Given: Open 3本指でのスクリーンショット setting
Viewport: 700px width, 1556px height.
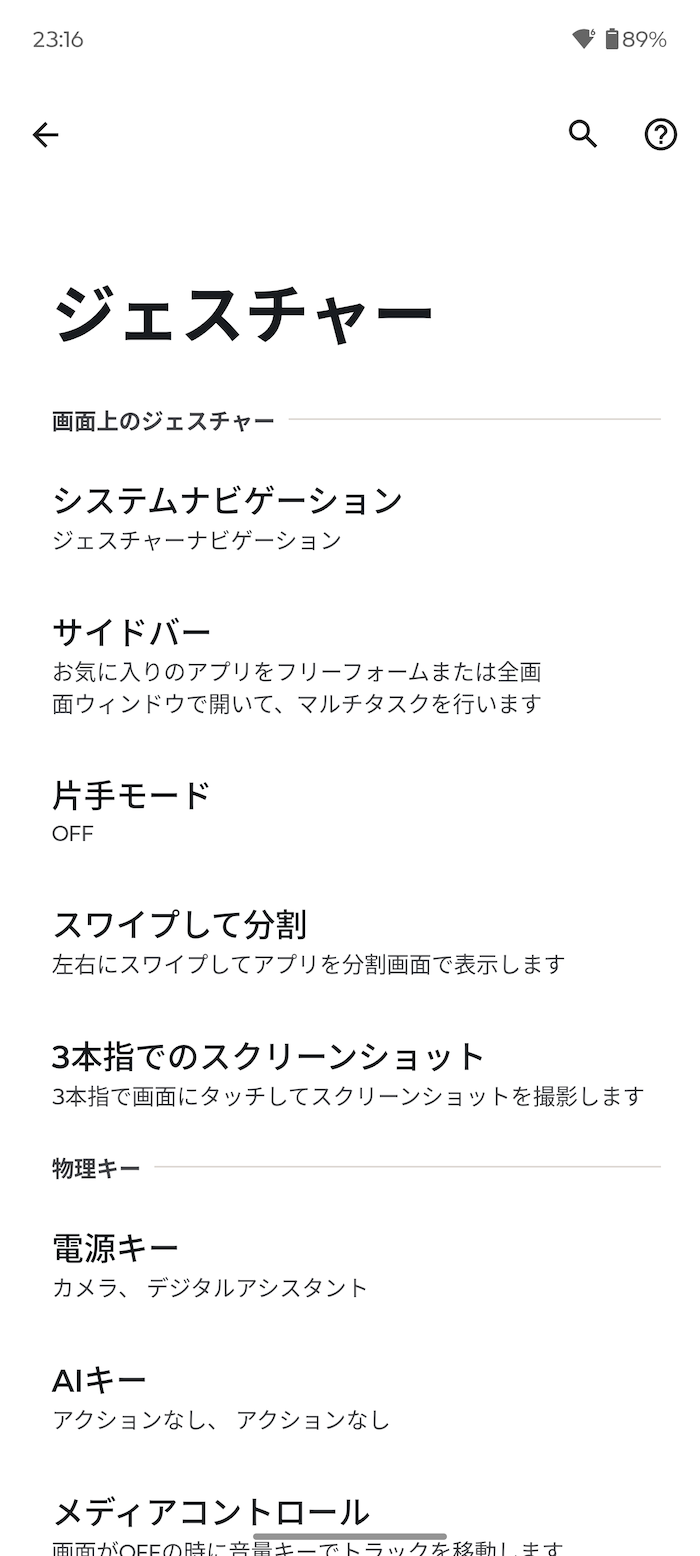Looking at the screenshot, I should [x=350, y=1075].
